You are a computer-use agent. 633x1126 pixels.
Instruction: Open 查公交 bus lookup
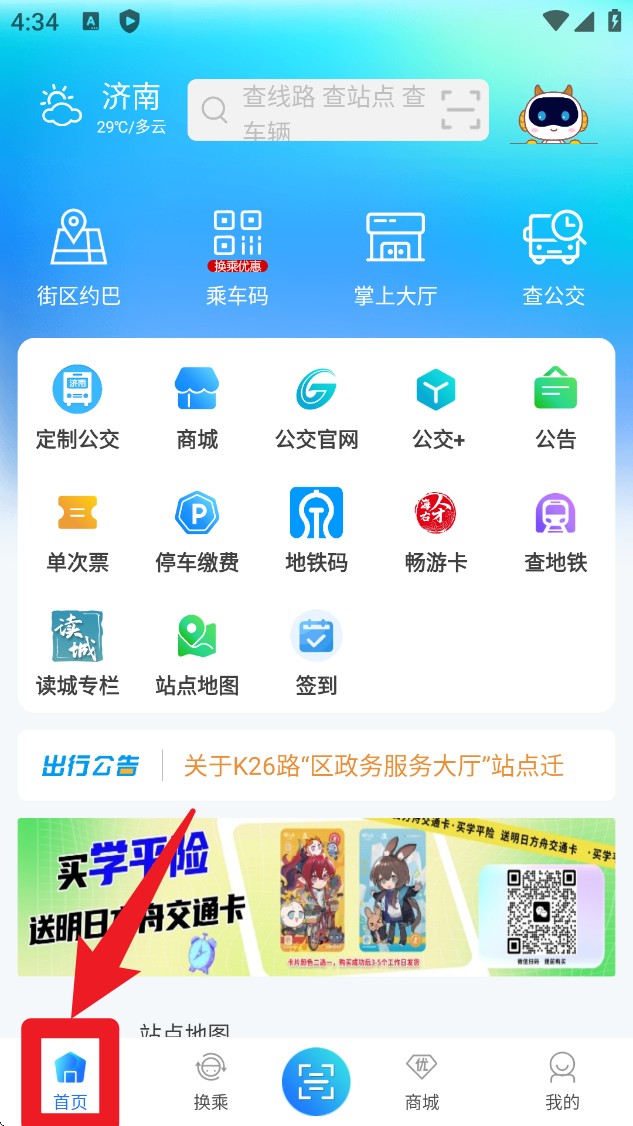pos(553,256)
